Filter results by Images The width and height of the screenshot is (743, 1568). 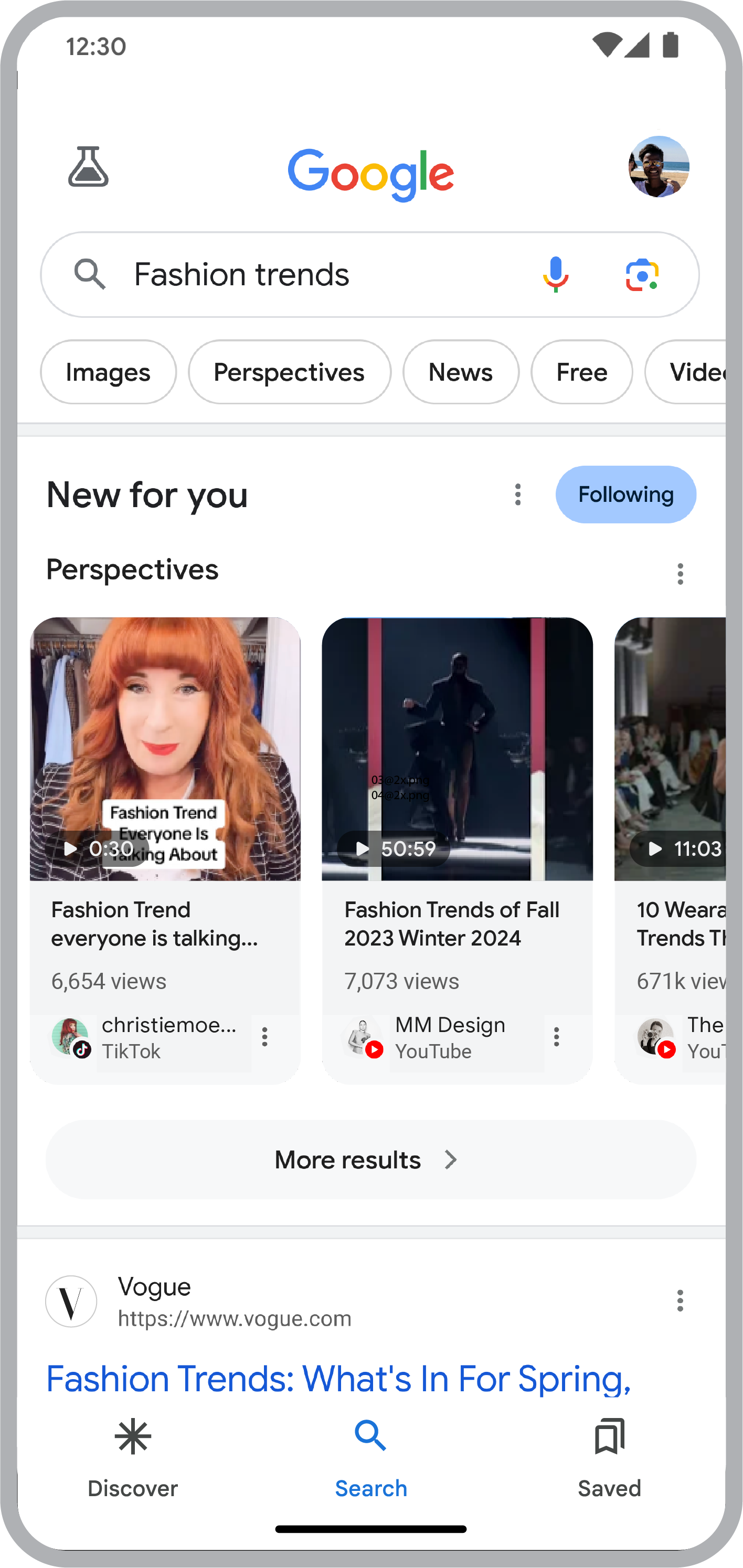[x=109, y=372]
